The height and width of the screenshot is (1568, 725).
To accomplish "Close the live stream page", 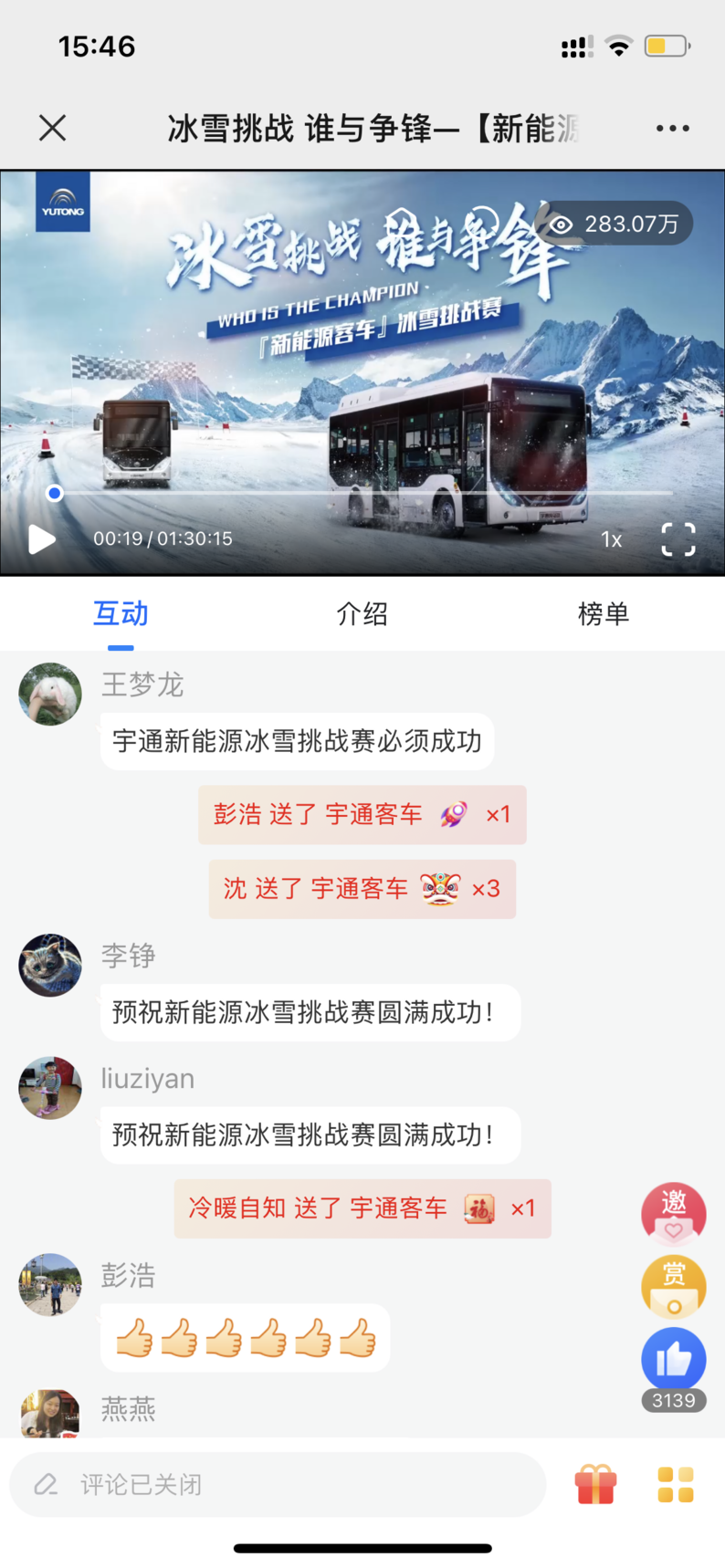I will coord(53,128).
